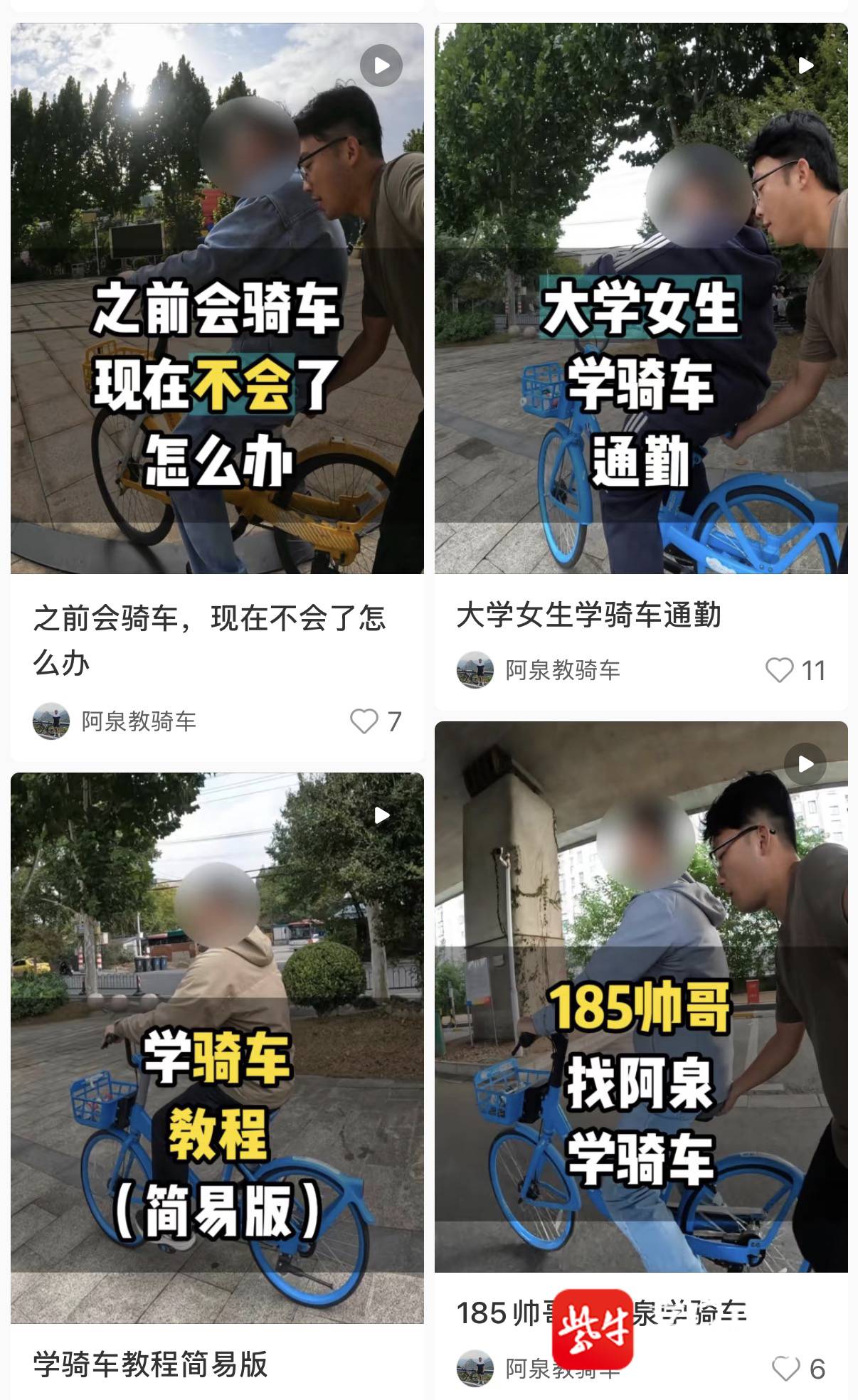This screenshot has height=1400, width=858.
Task: Open the video 185帅哥找阿泉学骑车
Action: tap(641, 996)
